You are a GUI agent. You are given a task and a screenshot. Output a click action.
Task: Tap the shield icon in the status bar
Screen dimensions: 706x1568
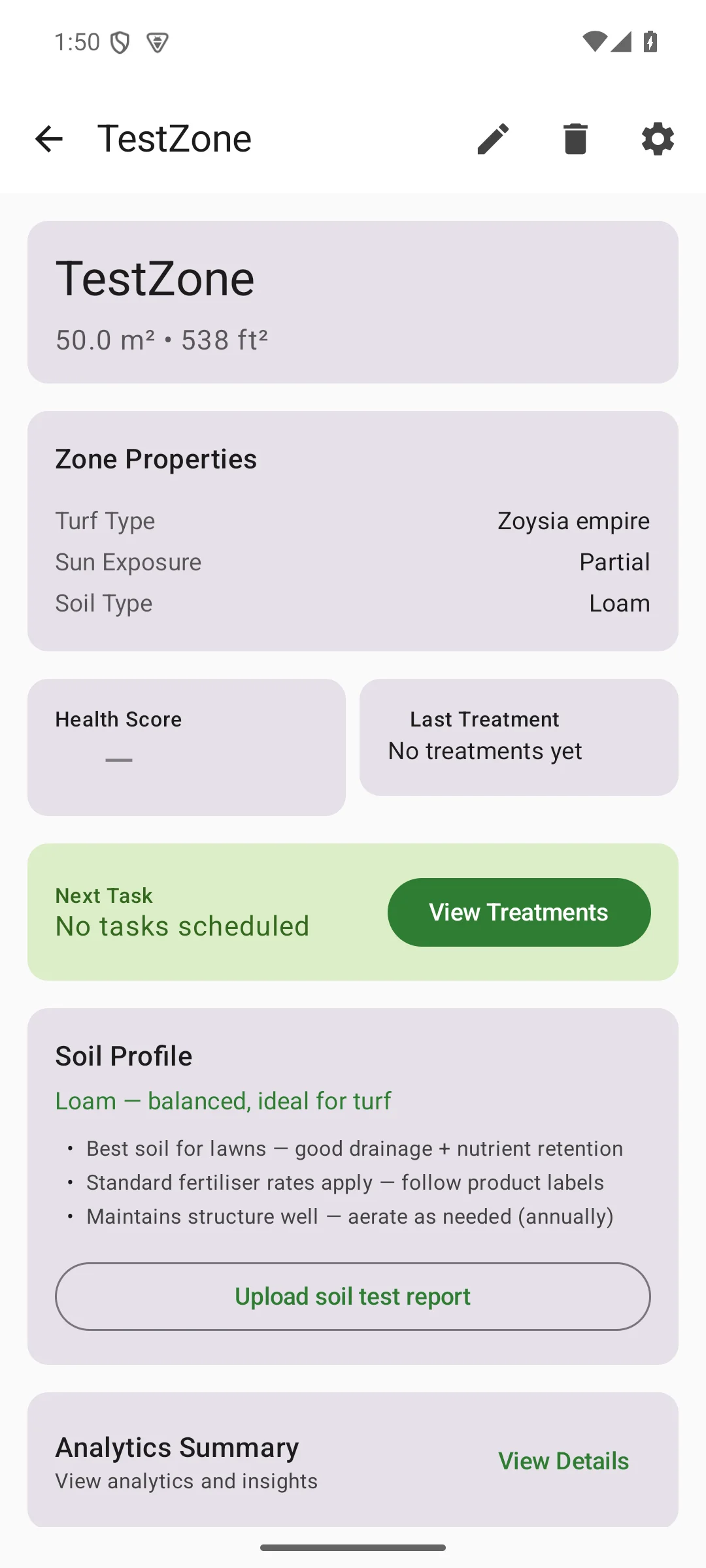point(119,41)
